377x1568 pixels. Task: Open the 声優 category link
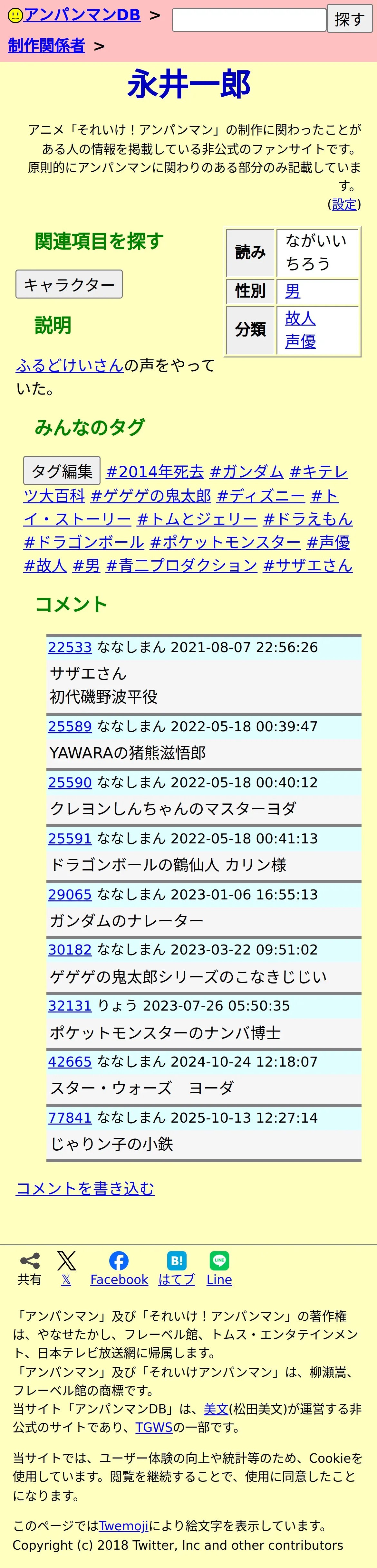(x=300, y=341)
